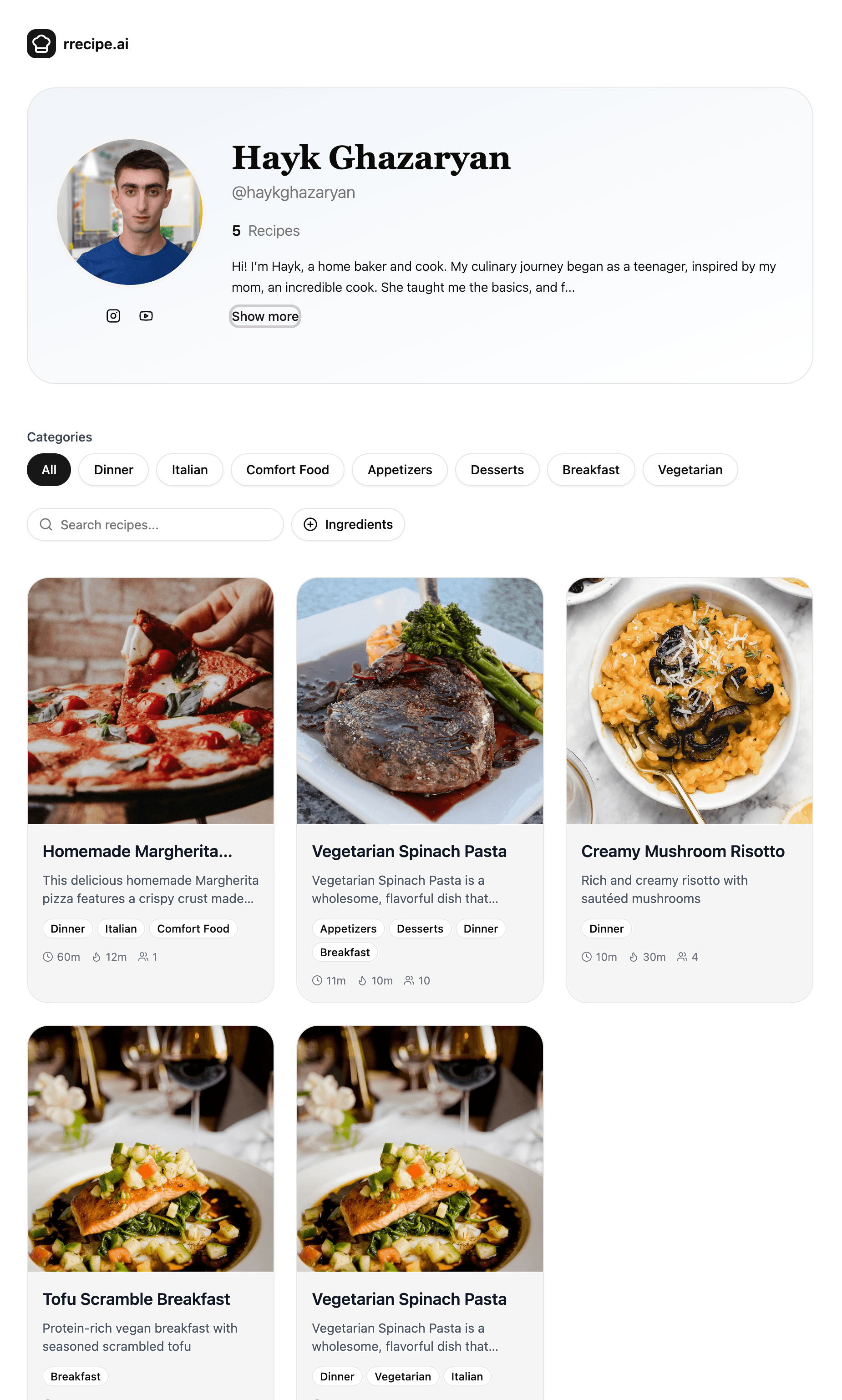The height and width of the screenshot is (1400, 842).
Task: Enable the Desserts category filter
Action: (497, 470)
